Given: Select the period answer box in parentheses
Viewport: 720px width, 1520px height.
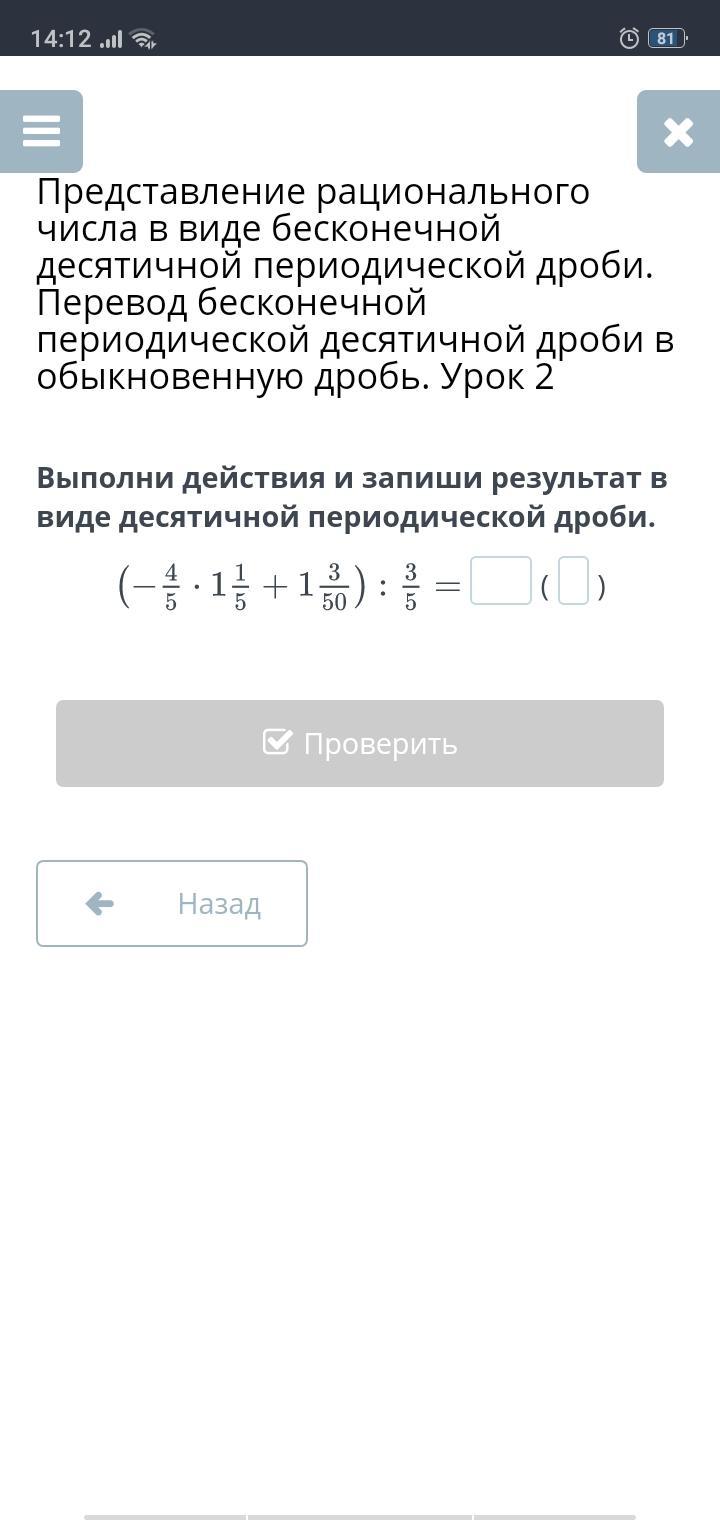Looking at the screenshot, I should tap(573, 582).
